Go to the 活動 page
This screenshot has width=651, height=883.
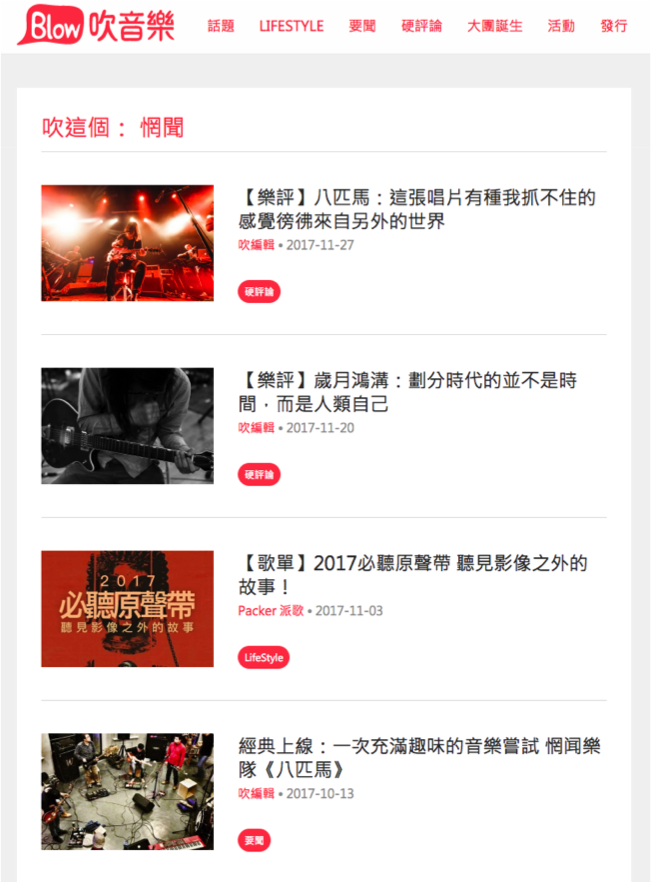[561, 26]
